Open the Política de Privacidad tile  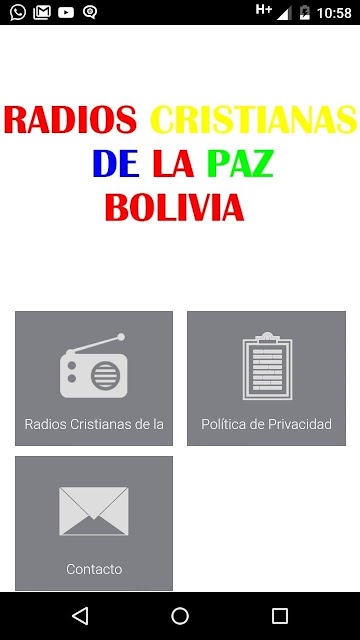pyautogui.click(x=266, y=378)
